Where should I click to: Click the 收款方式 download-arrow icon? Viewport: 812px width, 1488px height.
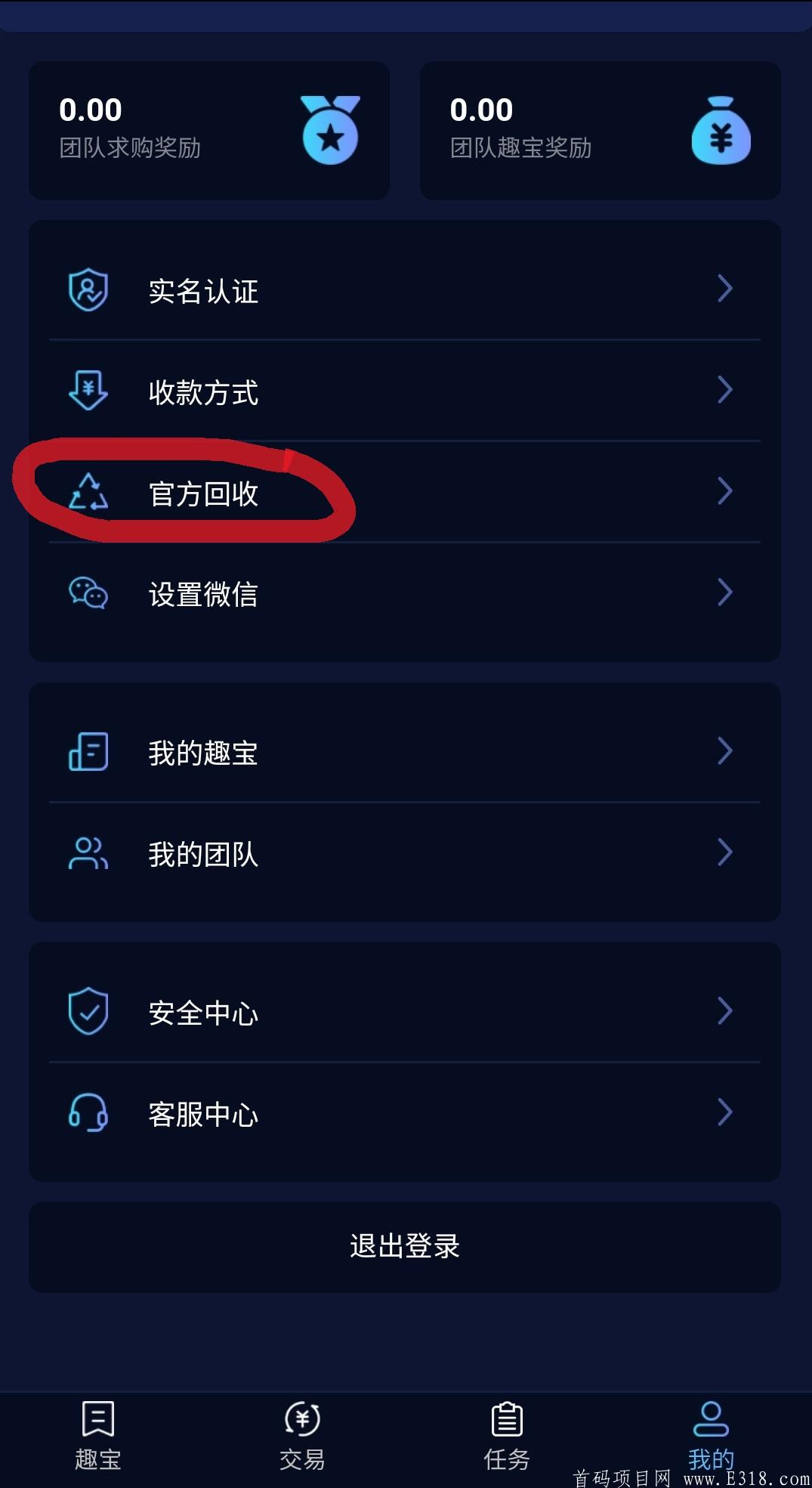87,390
